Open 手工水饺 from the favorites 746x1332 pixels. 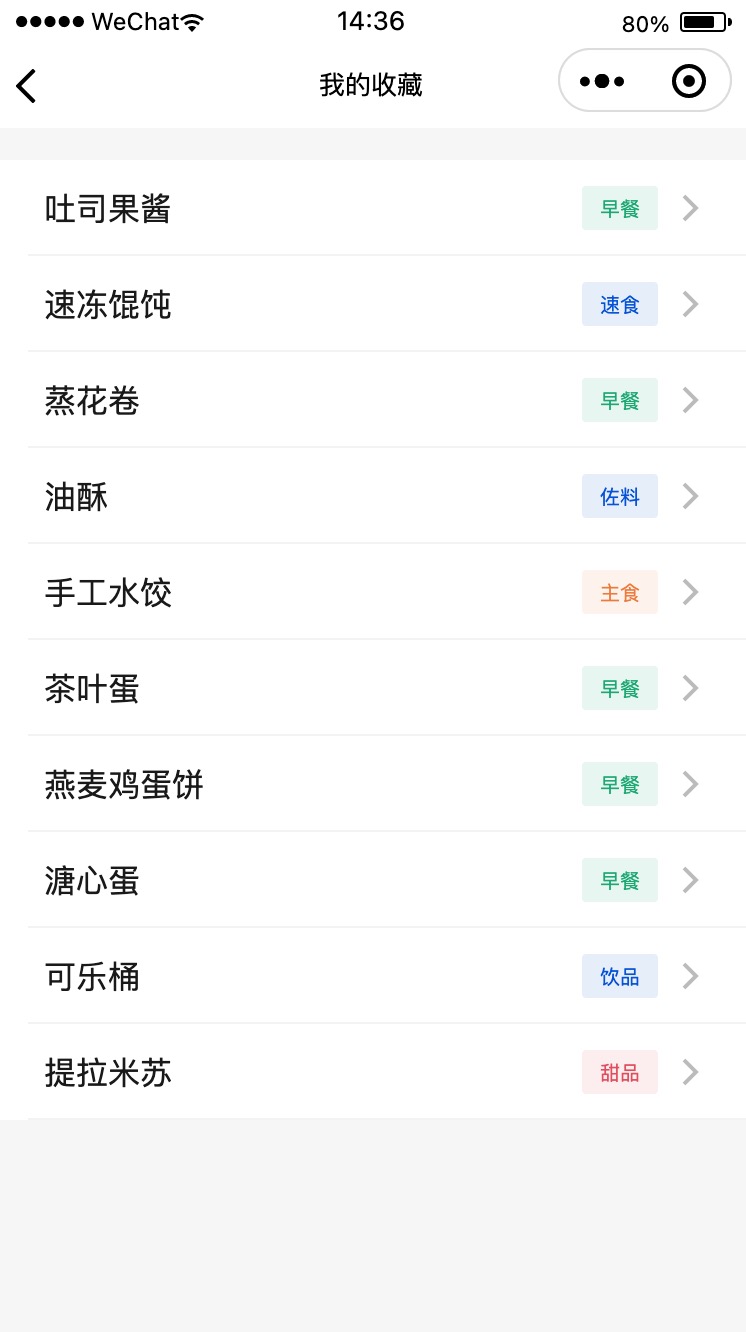pos(373,592)
